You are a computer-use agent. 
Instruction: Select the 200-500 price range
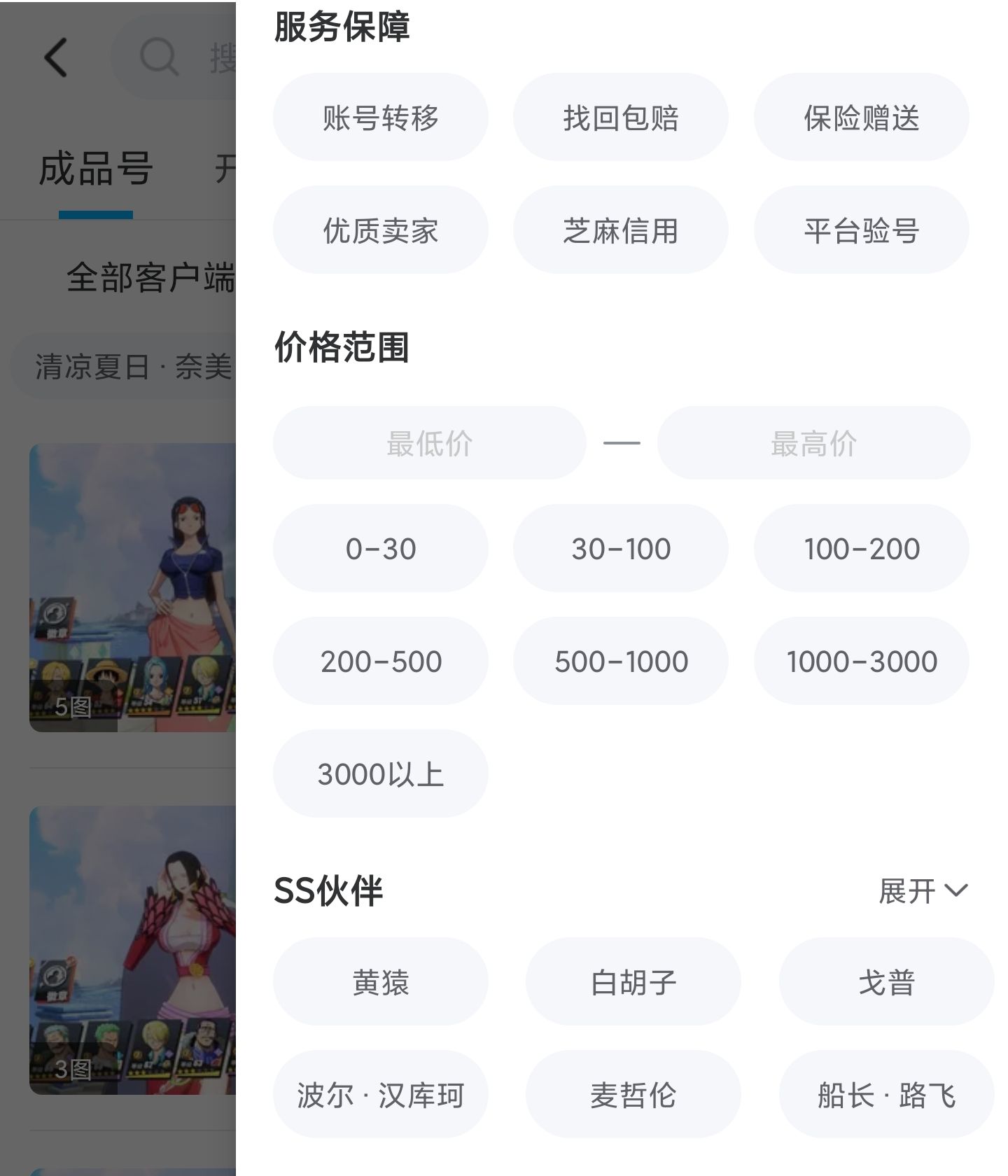[380, 661]
